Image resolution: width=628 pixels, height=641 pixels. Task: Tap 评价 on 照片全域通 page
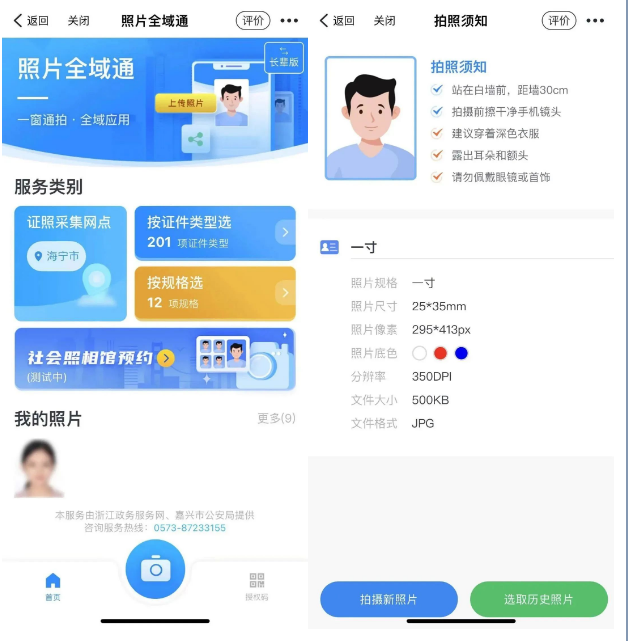coord(253,20)
